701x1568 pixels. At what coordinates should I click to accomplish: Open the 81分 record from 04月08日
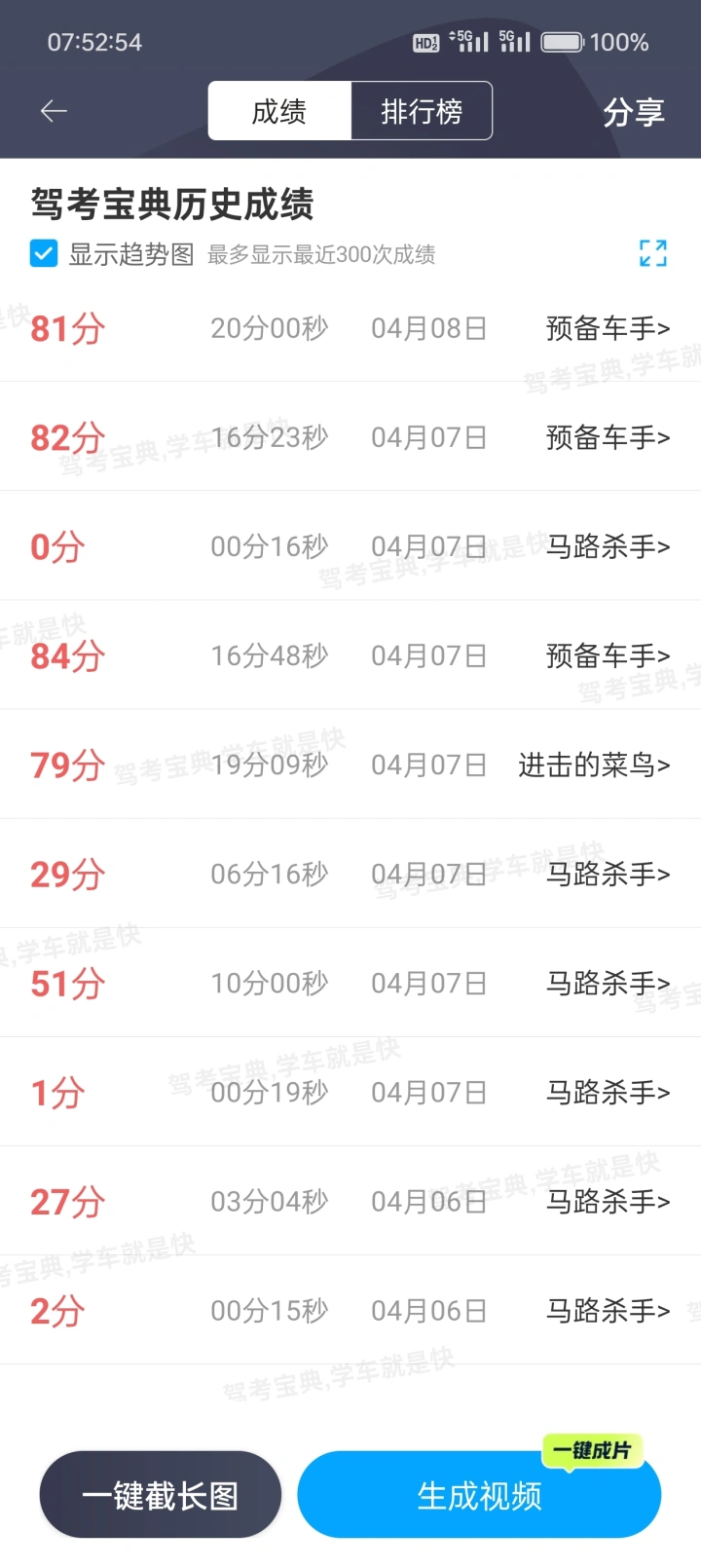pos(350,328)
